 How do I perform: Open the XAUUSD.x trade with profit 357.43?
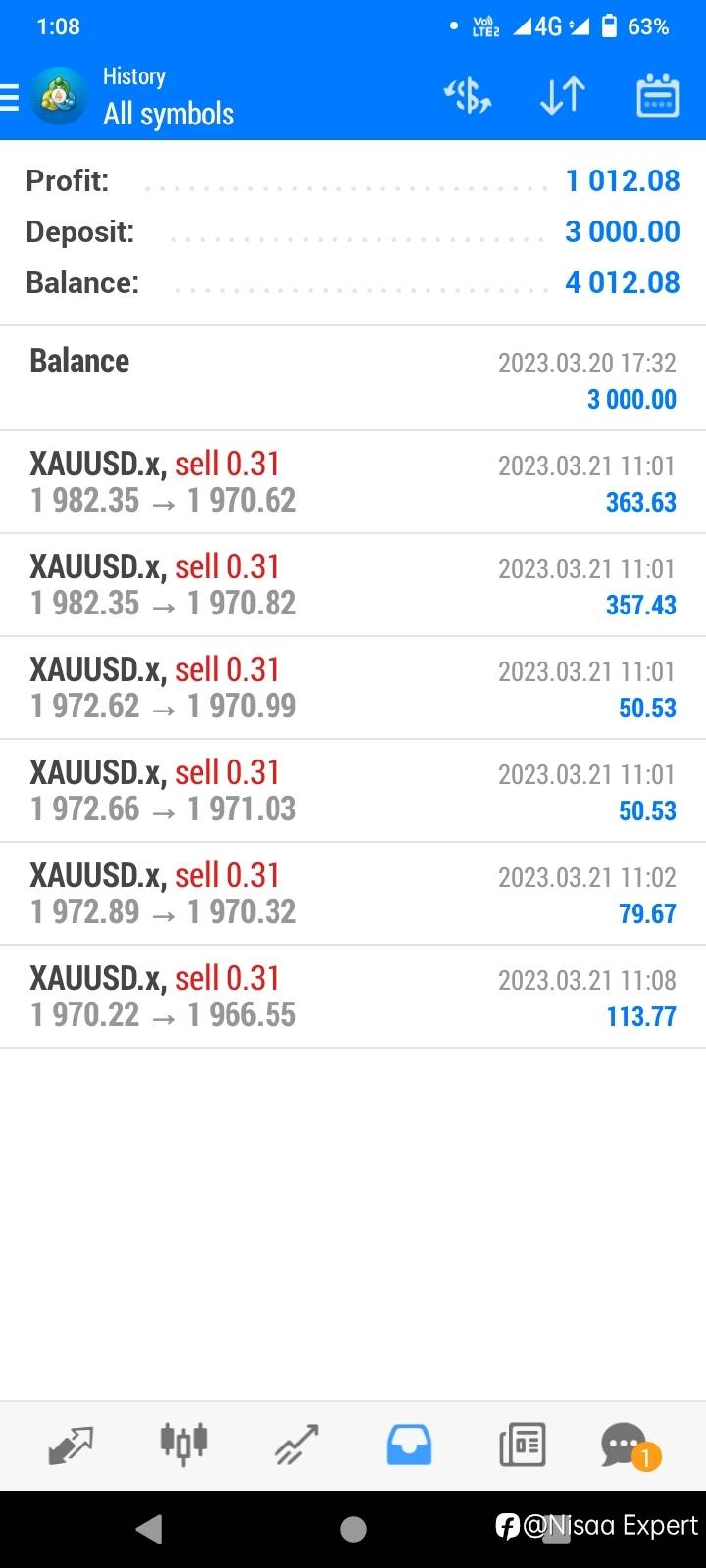(353, 585)
